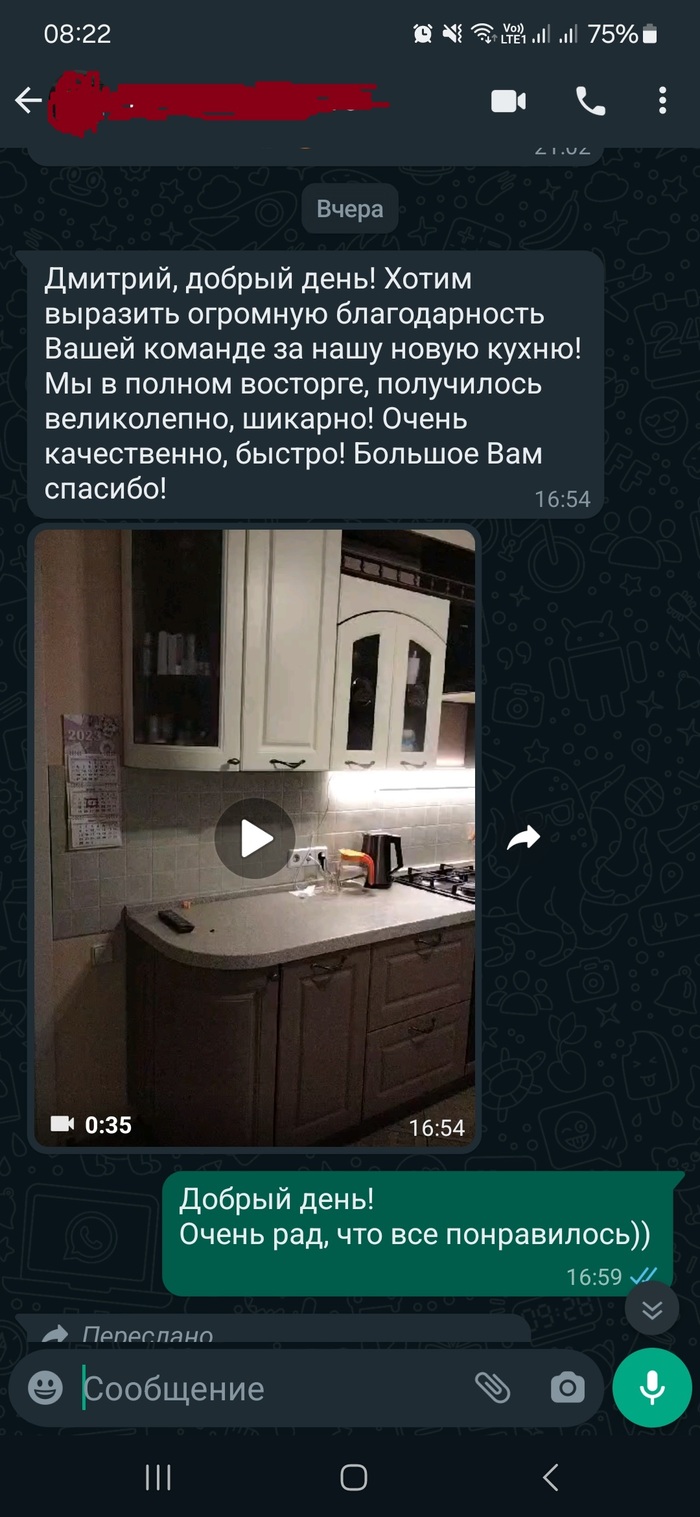Record a voice message

(652, 1387)
